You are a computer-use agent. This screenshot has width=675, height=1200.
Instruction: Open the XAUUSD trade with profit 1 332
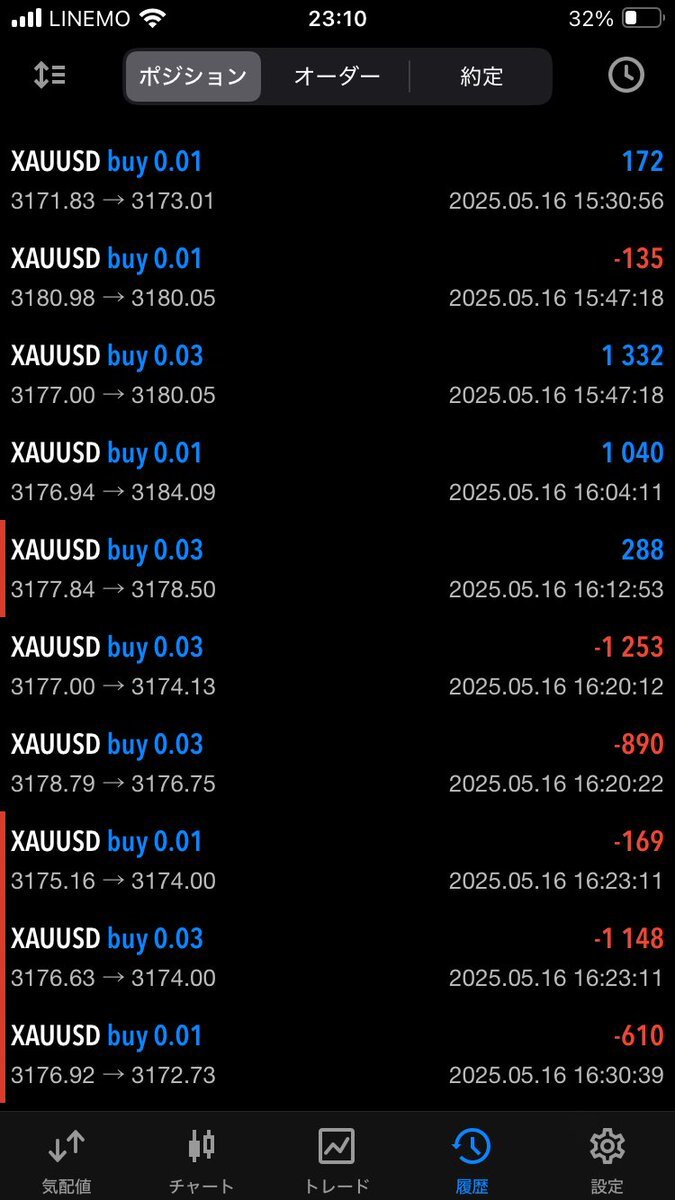[x=337, y=375]
